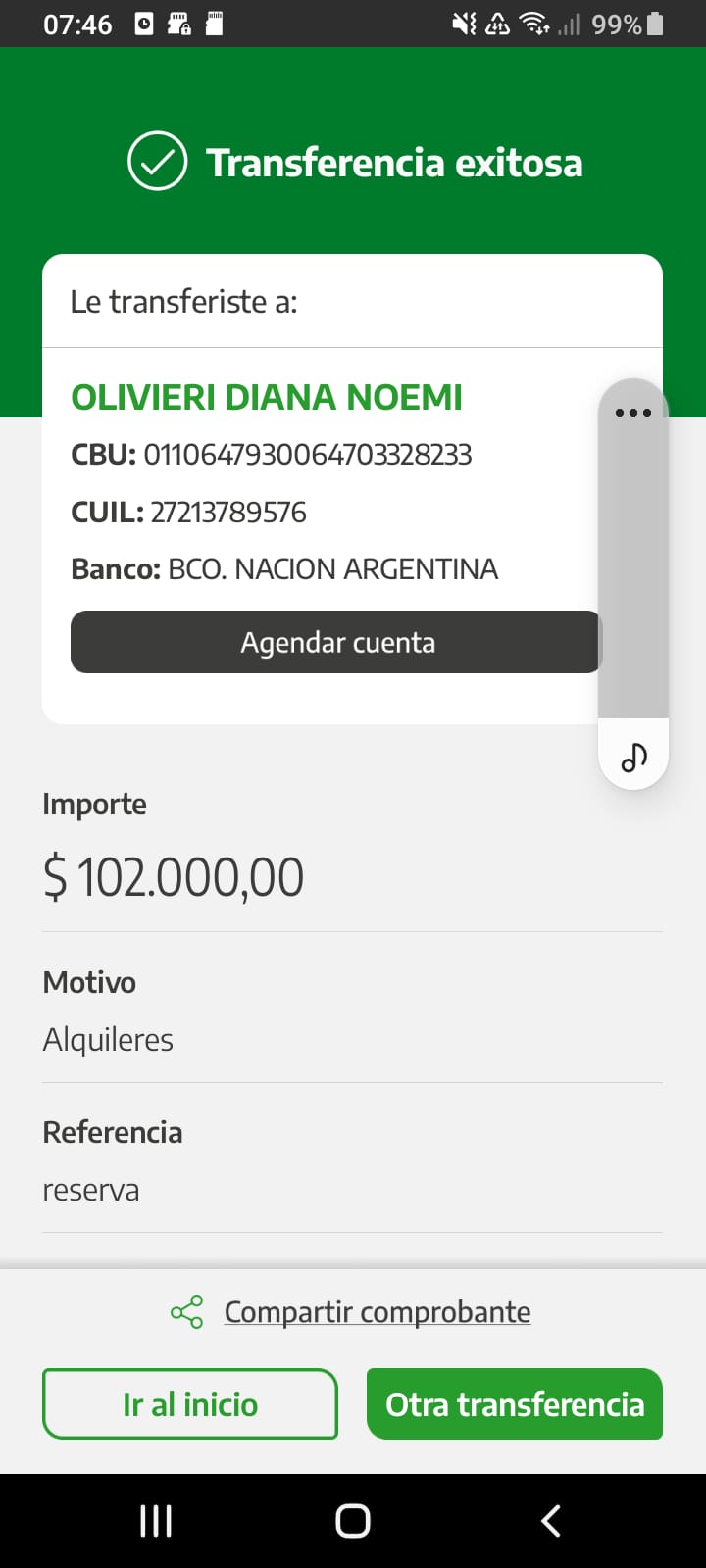Open the three-dot floating panel menu
The image size is (706, 1568).
pyautogui.click(x=633, y=413)
